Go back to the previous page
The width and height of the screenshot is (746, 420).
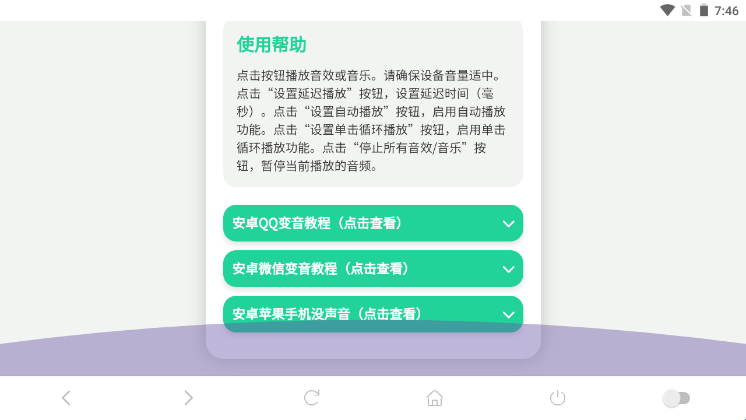click(x=66, y=398)
